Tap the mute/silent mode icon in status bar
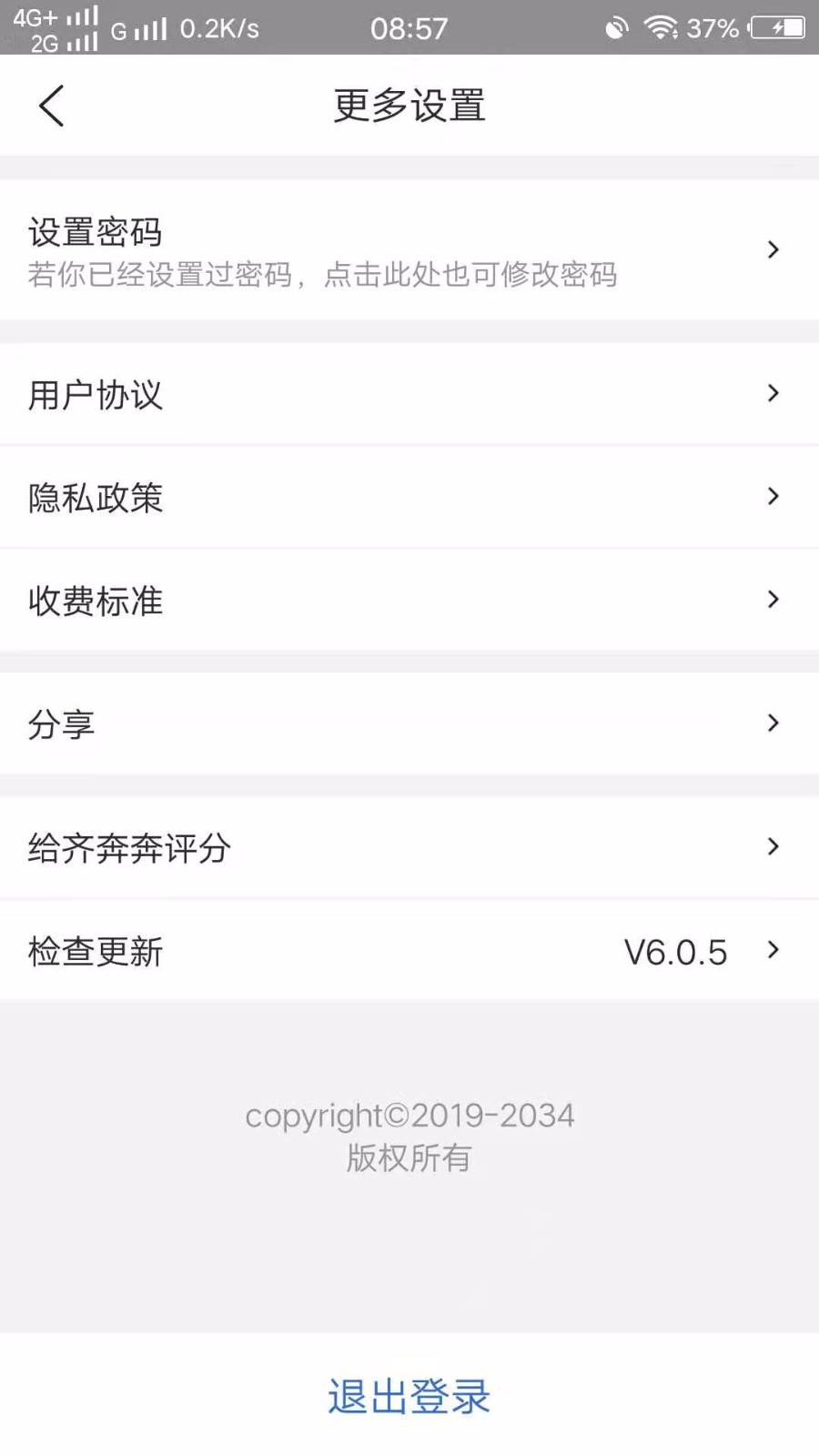819x1456 pixels. point(616,26)
